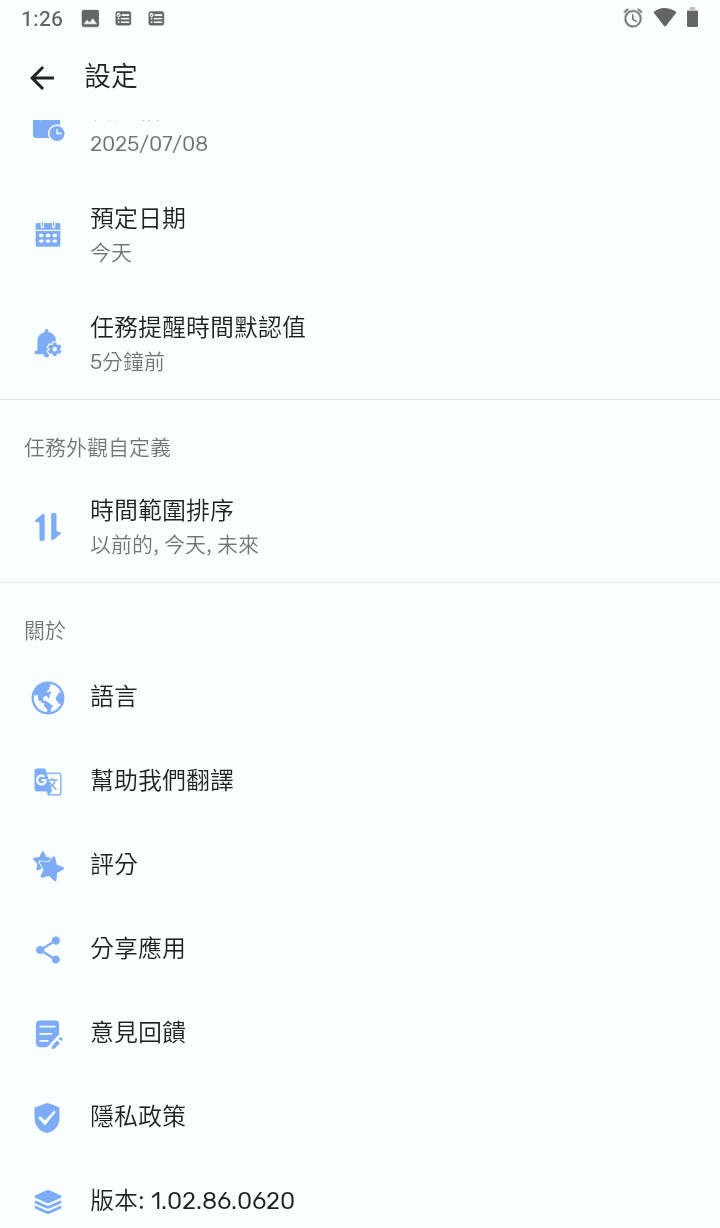Tap the calendar icon beside 預定日期
Image resolution: width=720 pixels, height=1228 pixels.
pos(47,233)
